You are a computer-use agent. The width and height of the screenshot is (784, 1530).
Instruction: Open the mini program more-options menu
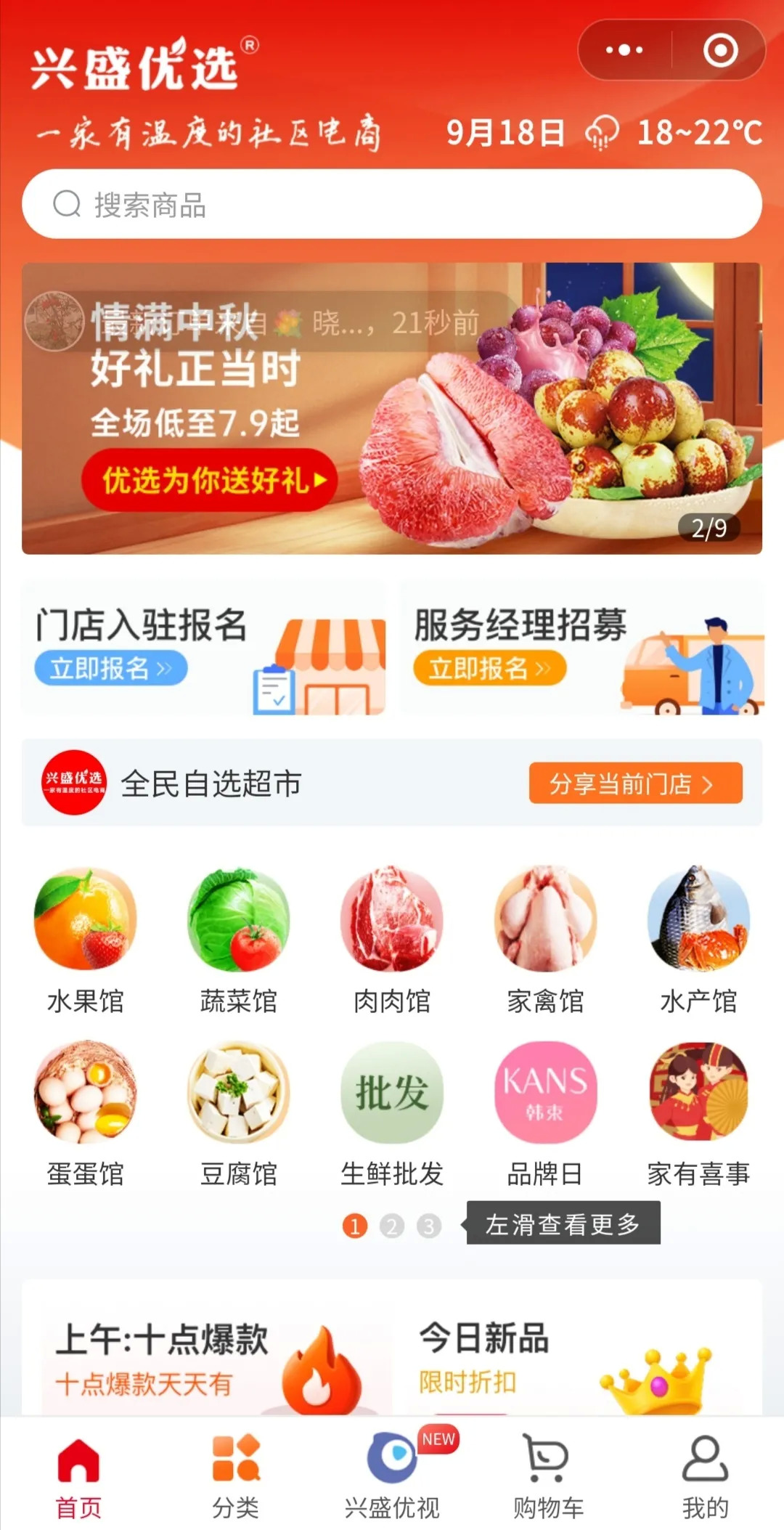coord(624,50)
